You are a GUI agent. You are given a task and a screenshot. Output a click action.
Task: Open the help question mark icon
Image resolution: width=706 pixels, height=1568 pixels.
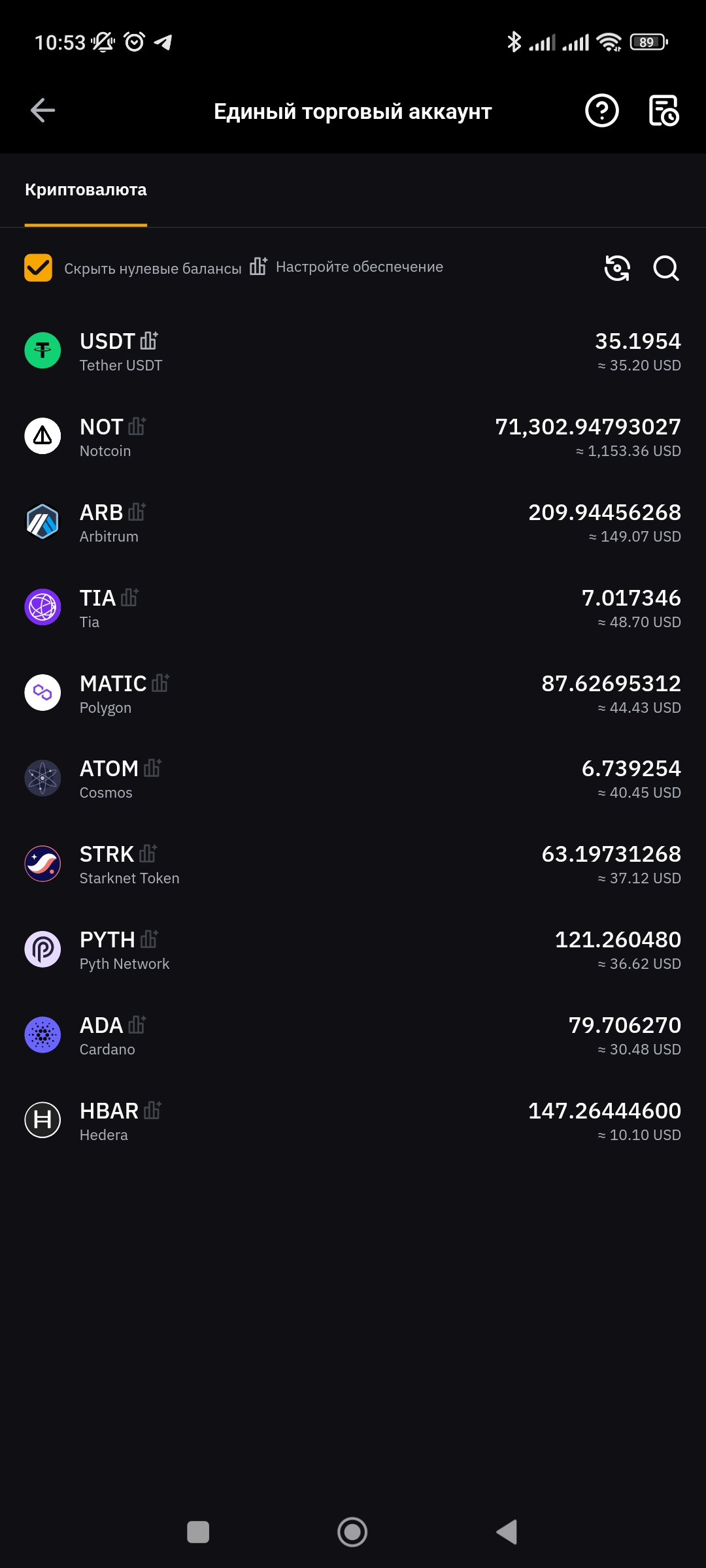601,110
